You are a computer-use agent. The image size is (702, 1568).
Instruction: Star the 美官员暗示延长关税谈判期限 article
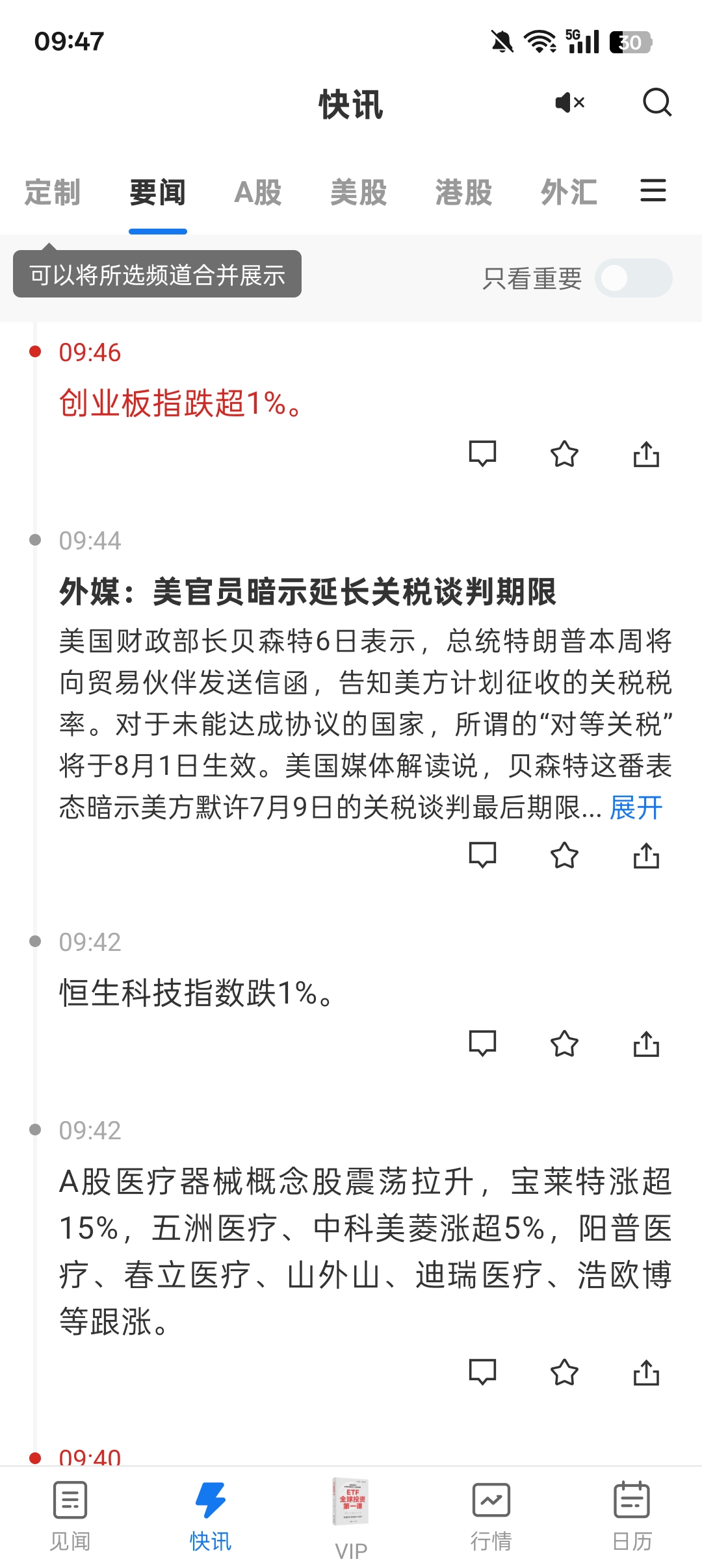(564, 855)
